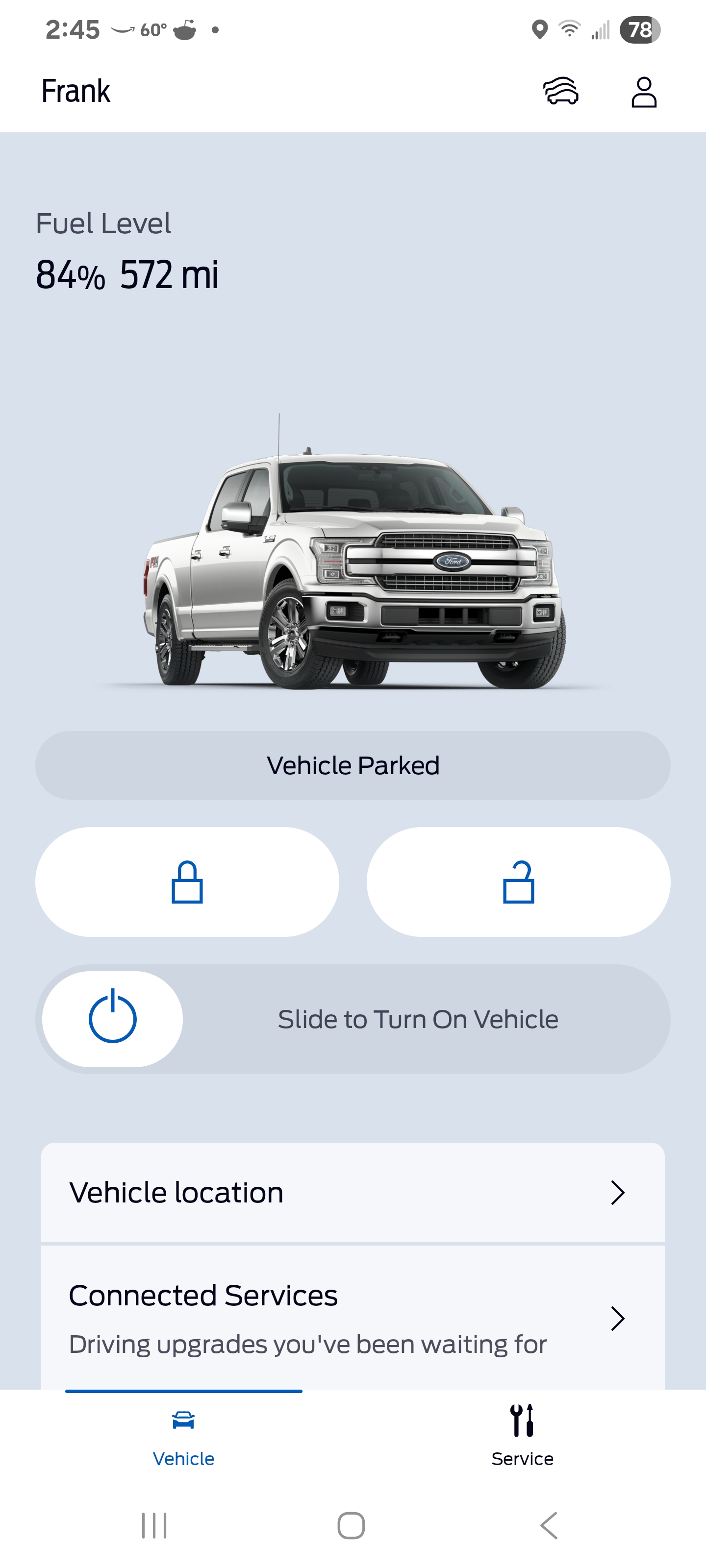Open Connected Services
This screenshot has height=1568, width=706.
(x=353, y=1318)
